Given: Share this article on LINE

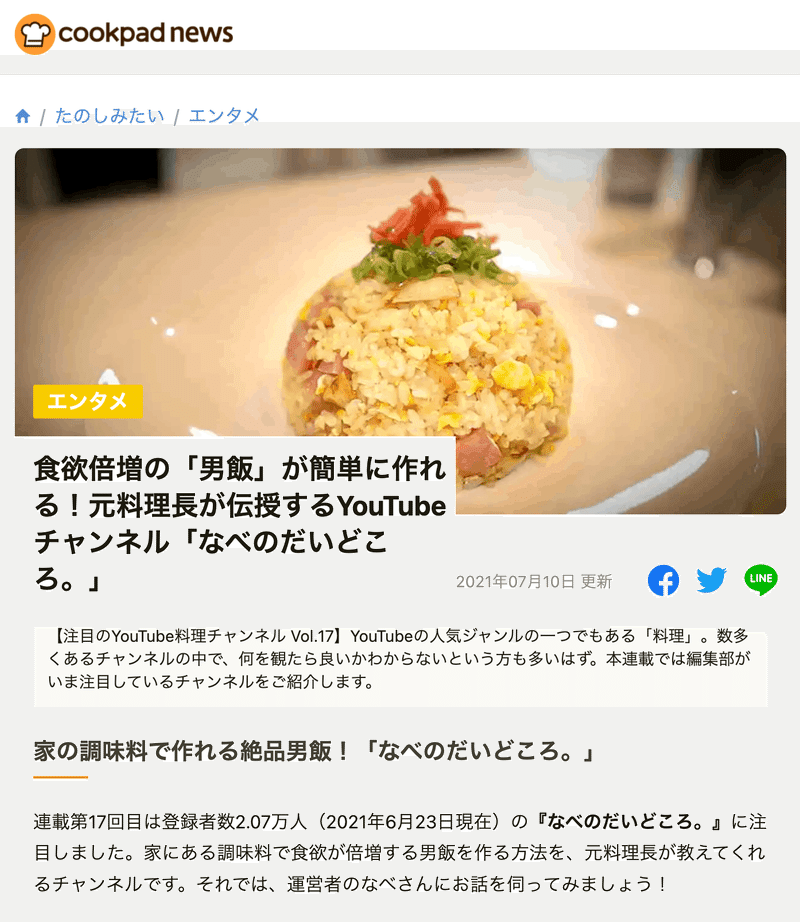Looking at the screenshot, I should click(761, 580).
